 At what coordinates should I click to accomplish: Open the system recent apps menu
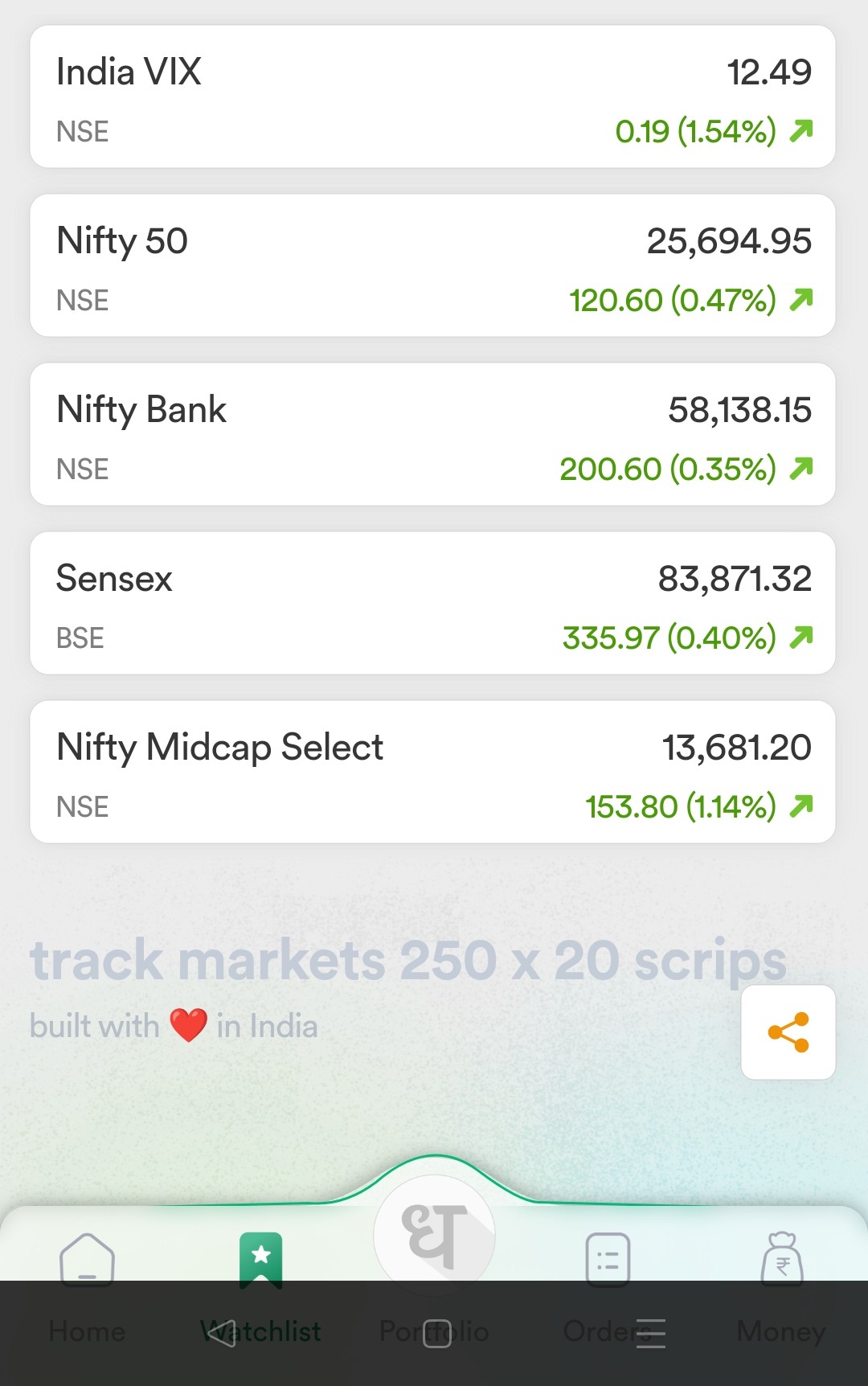650,1333
